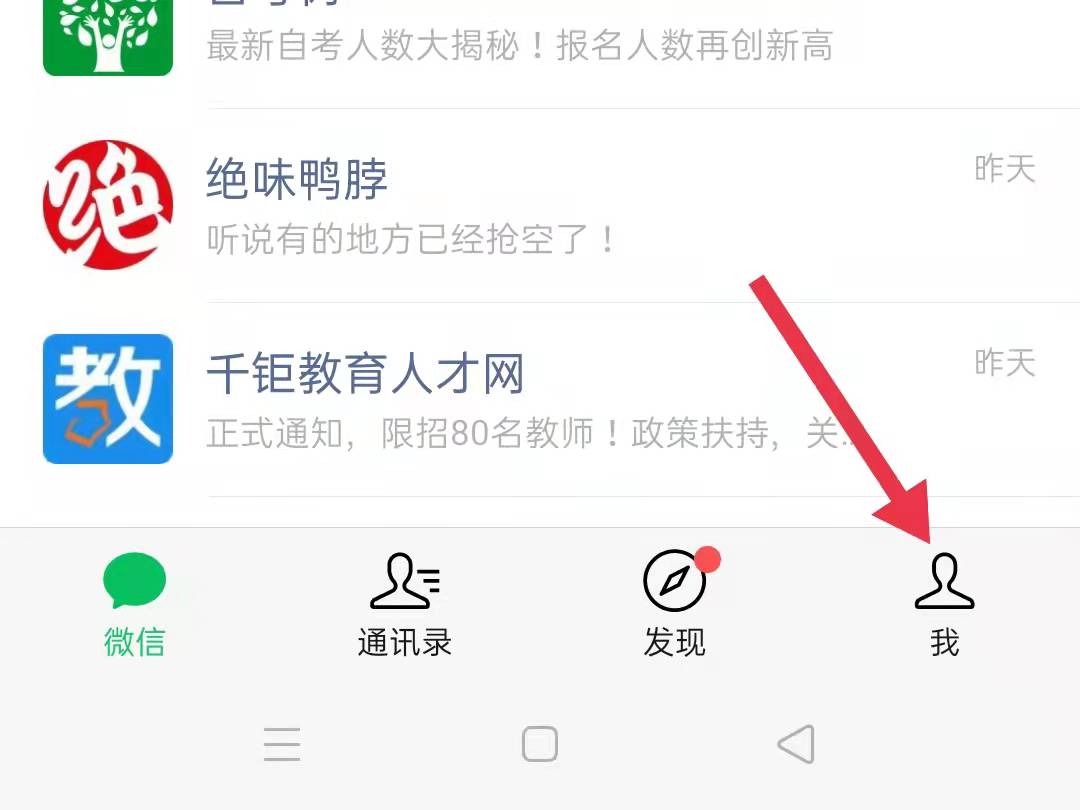Image resolution: width=1080 pixels, height=810 pixels.
Task: Go to the home screen
Action: [x=540, y=745]
